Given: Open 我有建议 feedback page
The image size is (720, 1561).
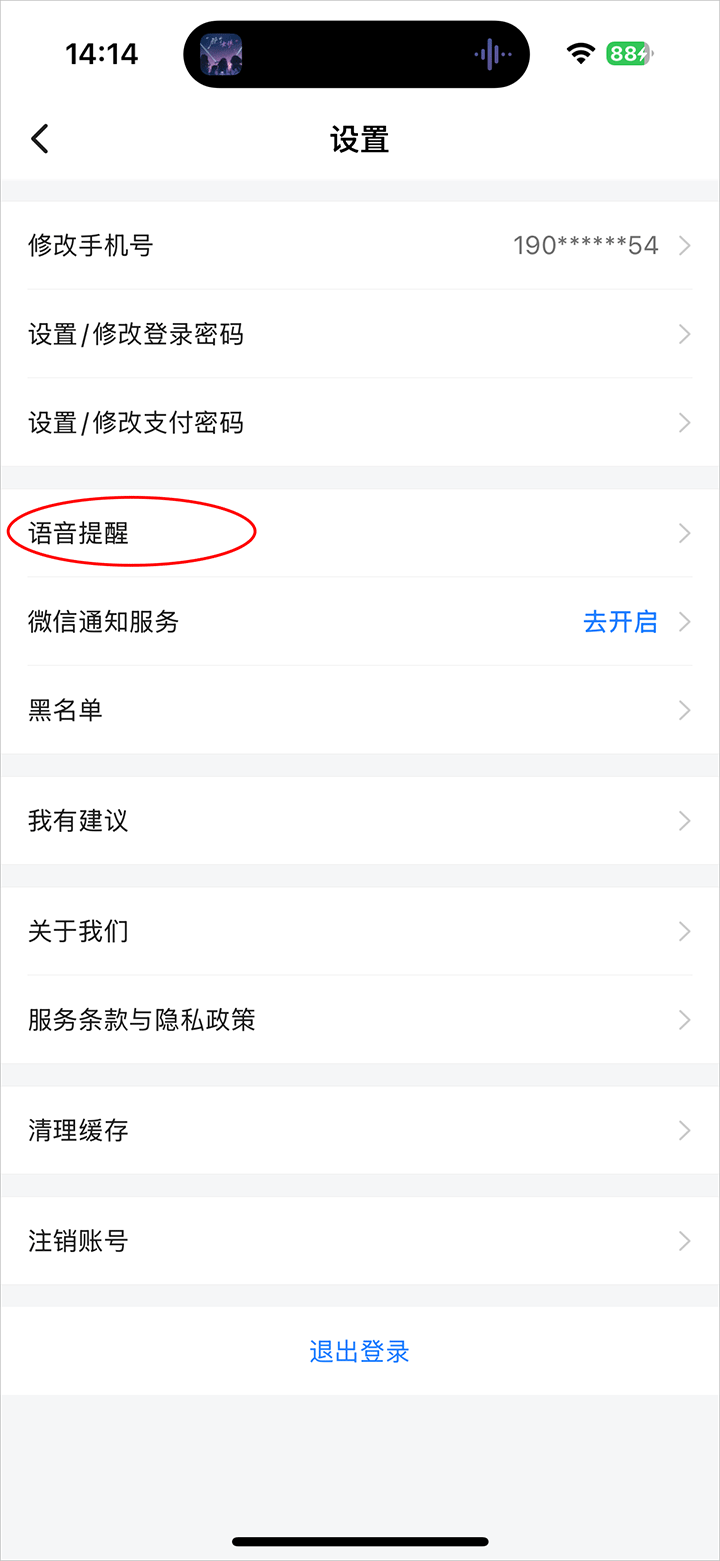Looking at the screenshot, I should [360, 821].
